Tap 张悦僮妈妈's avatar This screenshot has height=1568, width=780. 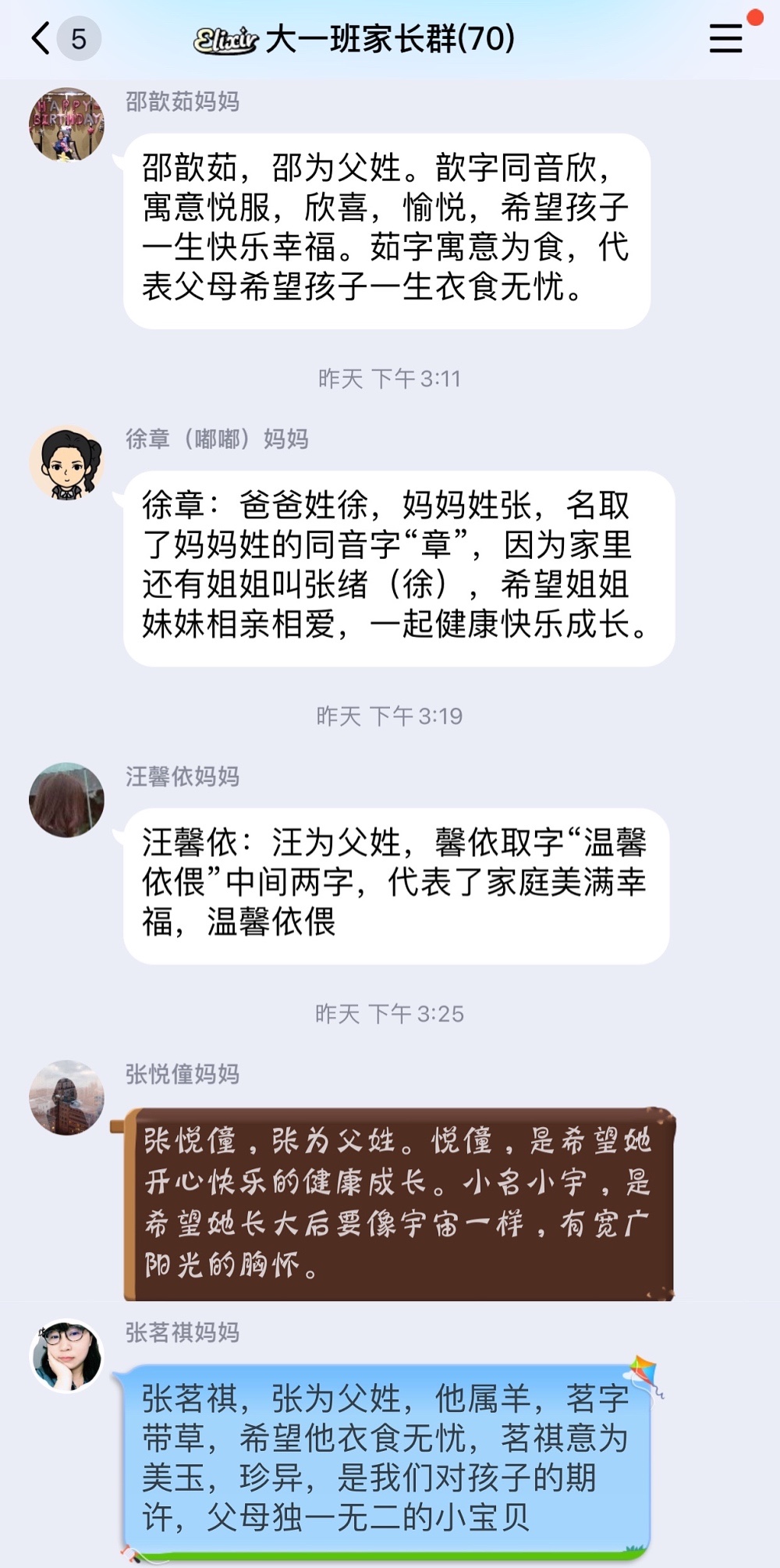click(66, 1097)
